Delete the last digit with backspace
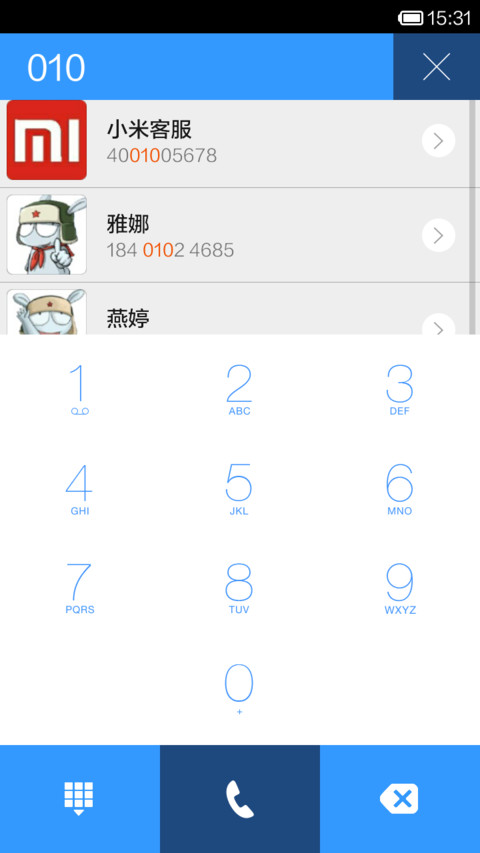480x853 pixels. pyautogui.click(x=400, y=799)
